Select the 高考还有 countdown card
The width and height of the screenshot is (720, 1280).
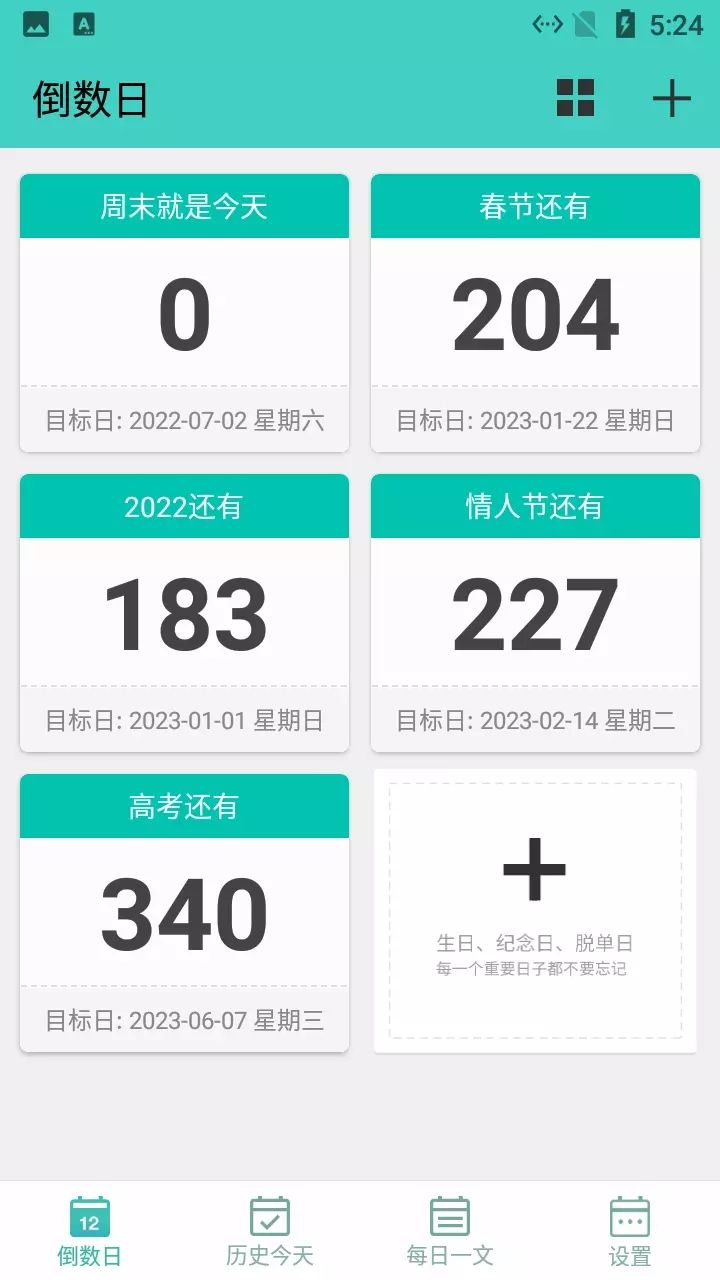tap(184, 913)
